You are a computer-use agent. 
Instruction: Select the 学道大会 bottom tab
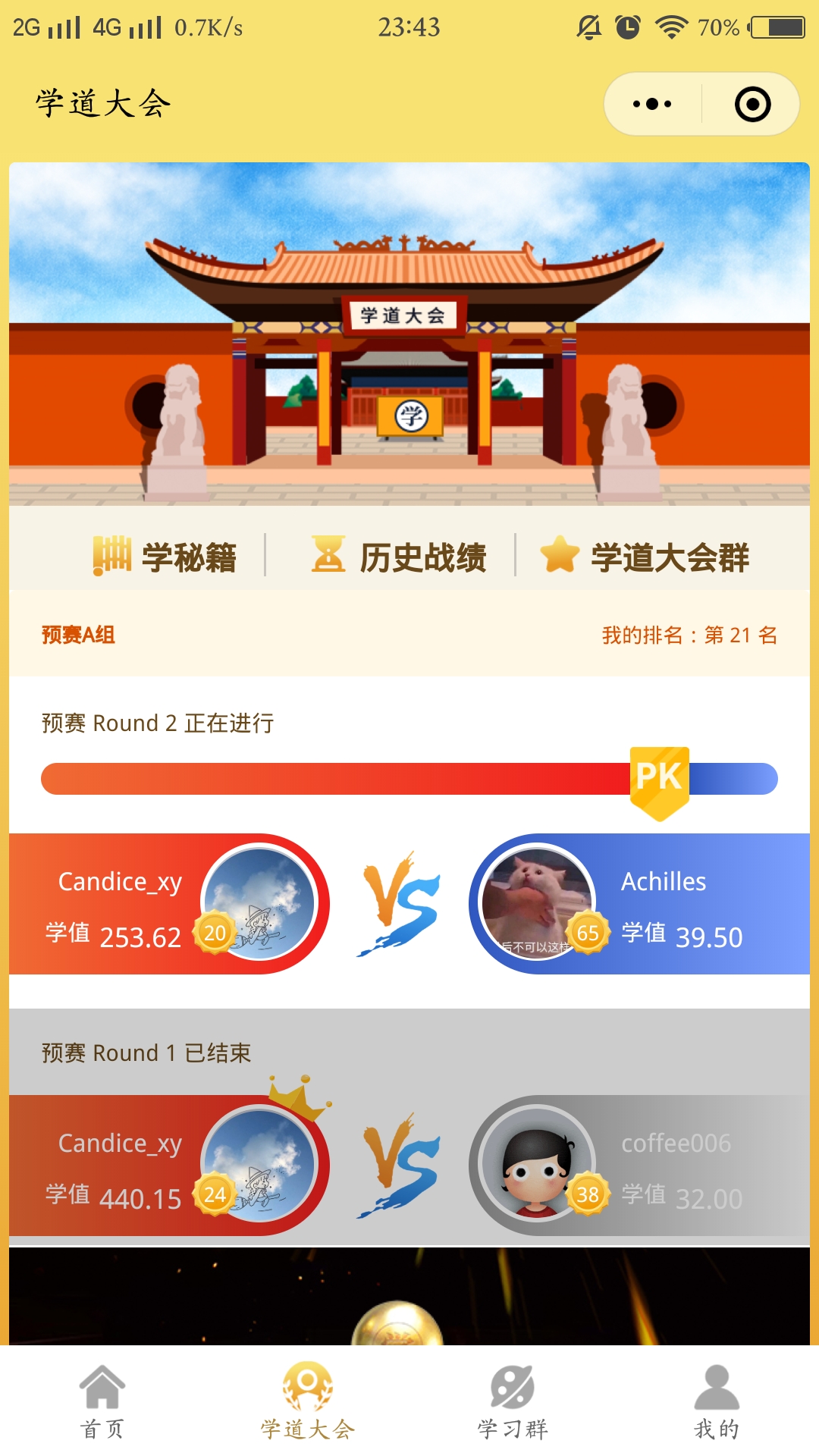click(x=307, y=1401)
